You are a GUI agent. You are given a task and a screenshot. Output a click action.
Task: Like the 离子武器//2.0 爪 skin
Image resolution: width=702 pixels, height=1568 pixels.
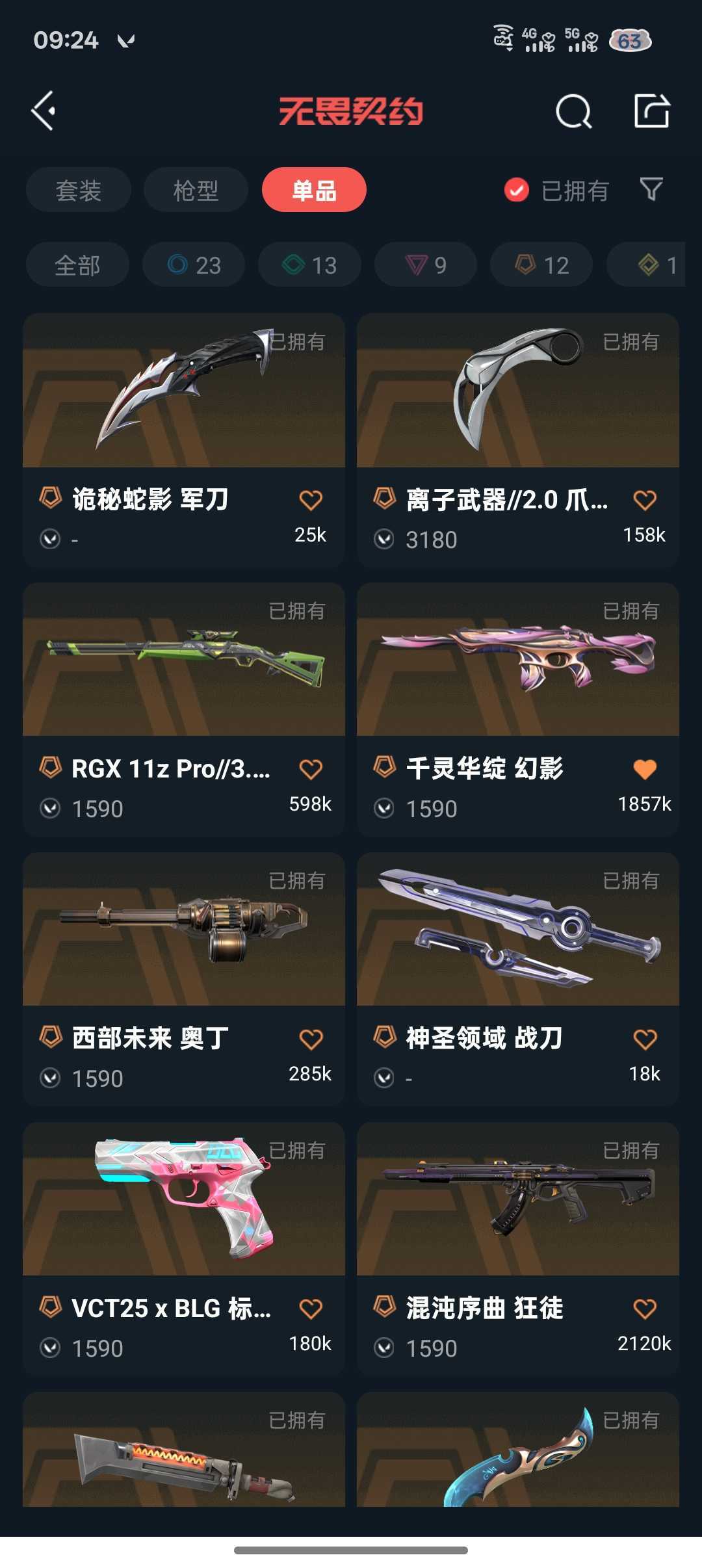pos(645,500)
